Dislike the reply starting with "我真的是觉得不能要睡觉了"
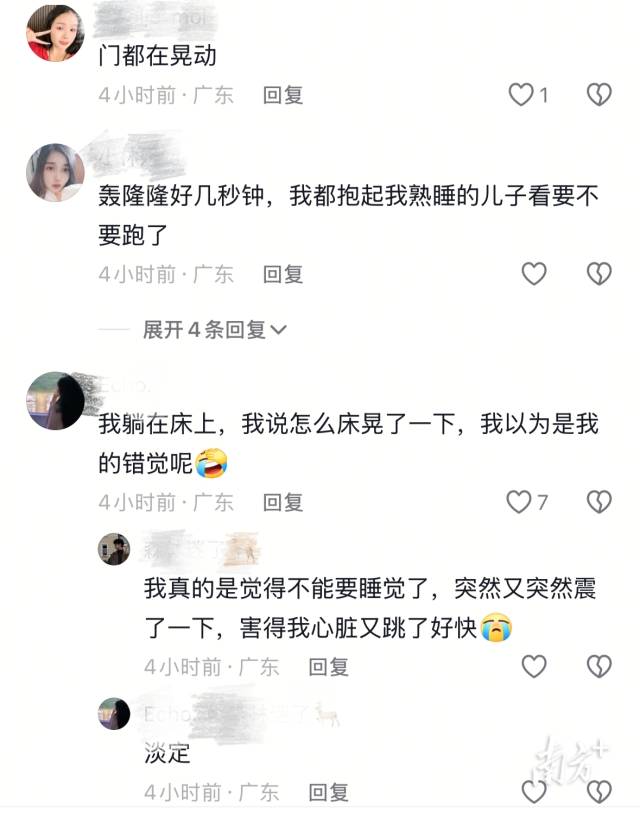The height and width of the screenshot is (818, 640). pos(598,666)
